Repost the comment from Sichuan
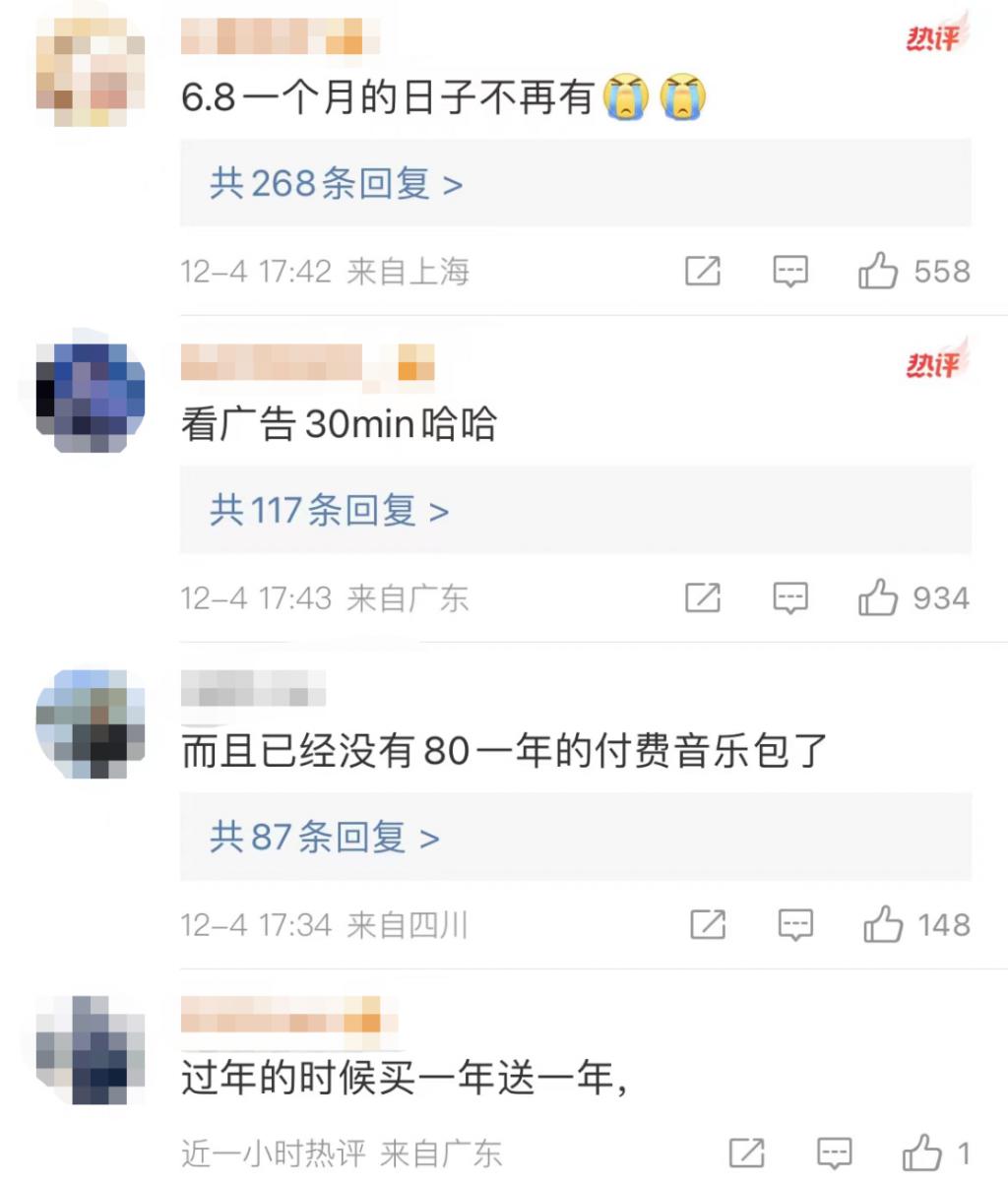Screen dimensions: 1008x1184 [708, 925]
